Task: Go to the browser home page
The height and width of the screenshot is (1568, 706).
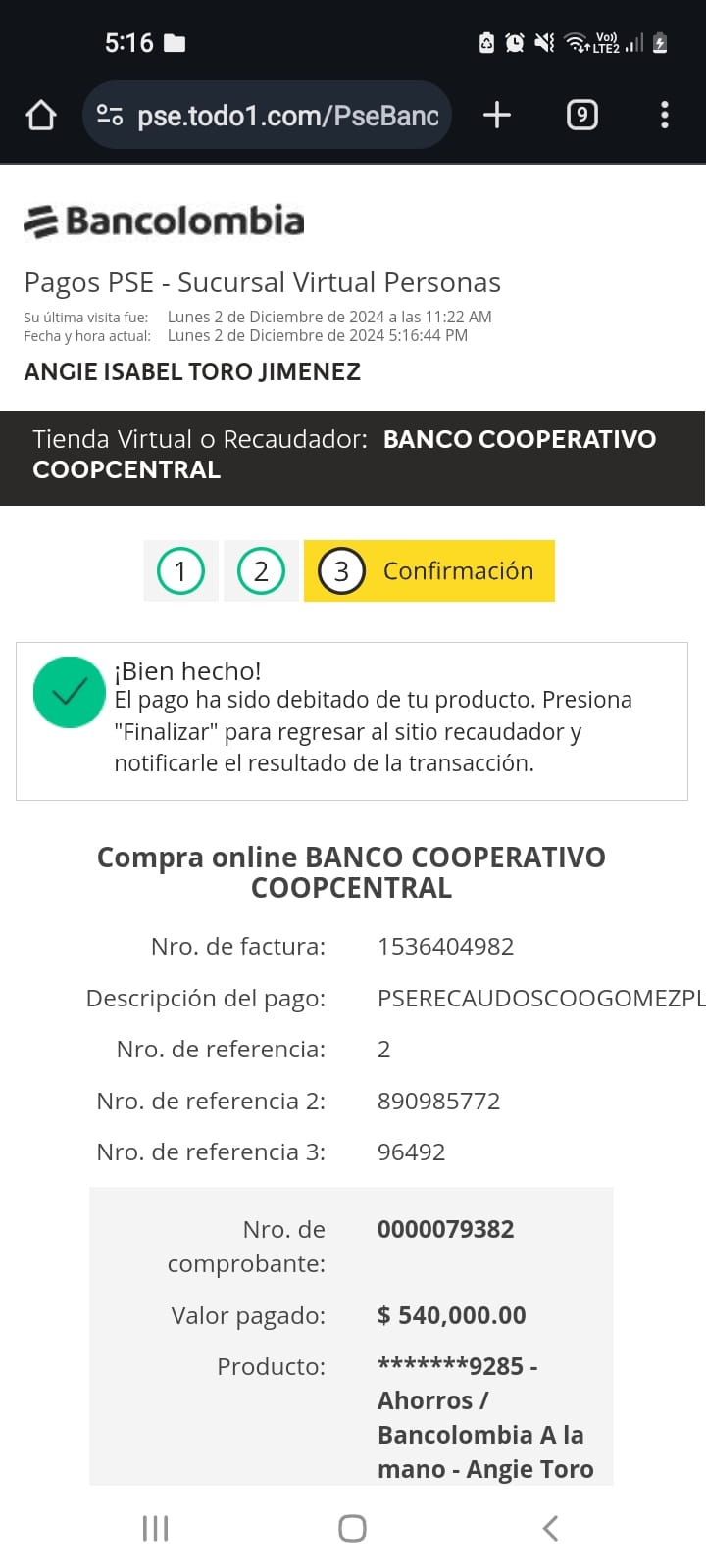Action: coord(41,116)
